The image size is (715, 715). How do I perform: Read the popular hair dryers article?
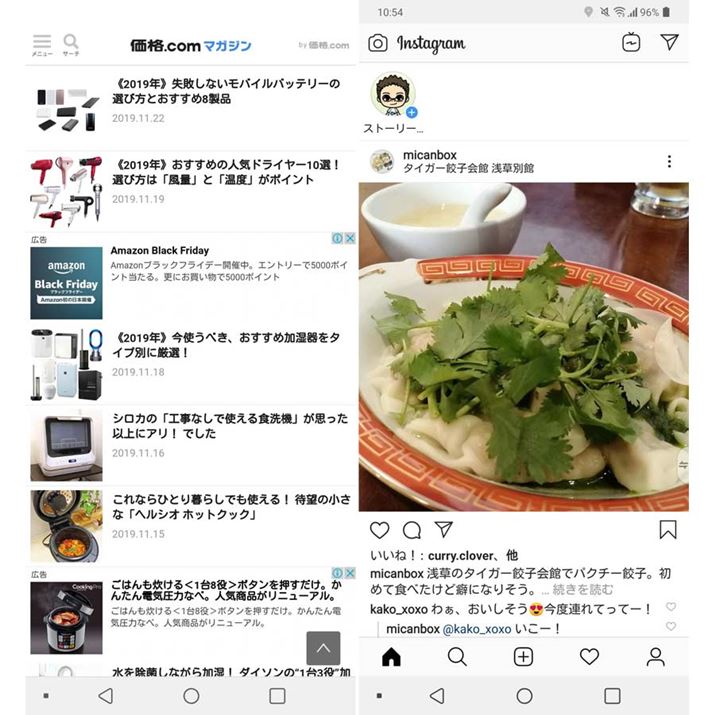tap(227, 172)
